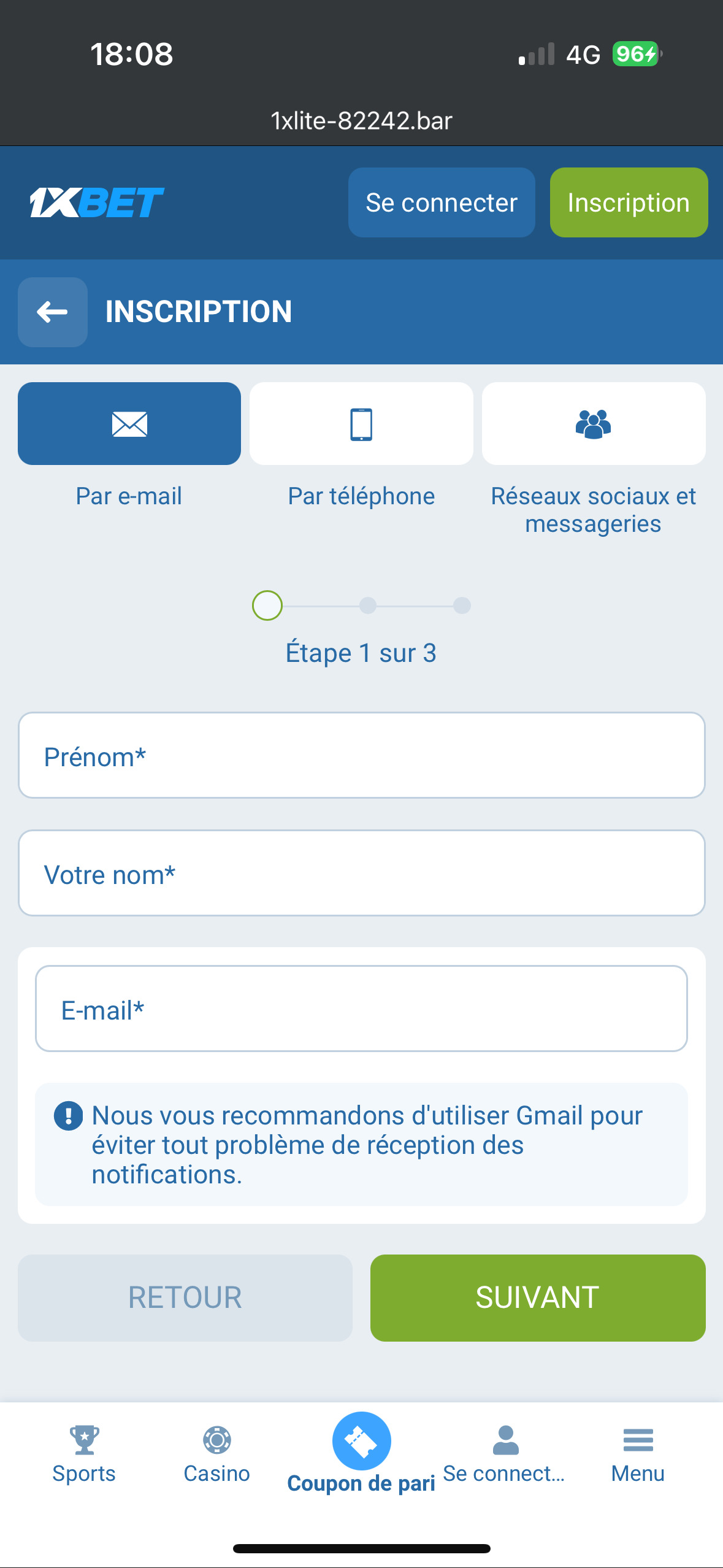
Task: Click the back arrow next to INSCRIPTION
Action: (52, 311)
